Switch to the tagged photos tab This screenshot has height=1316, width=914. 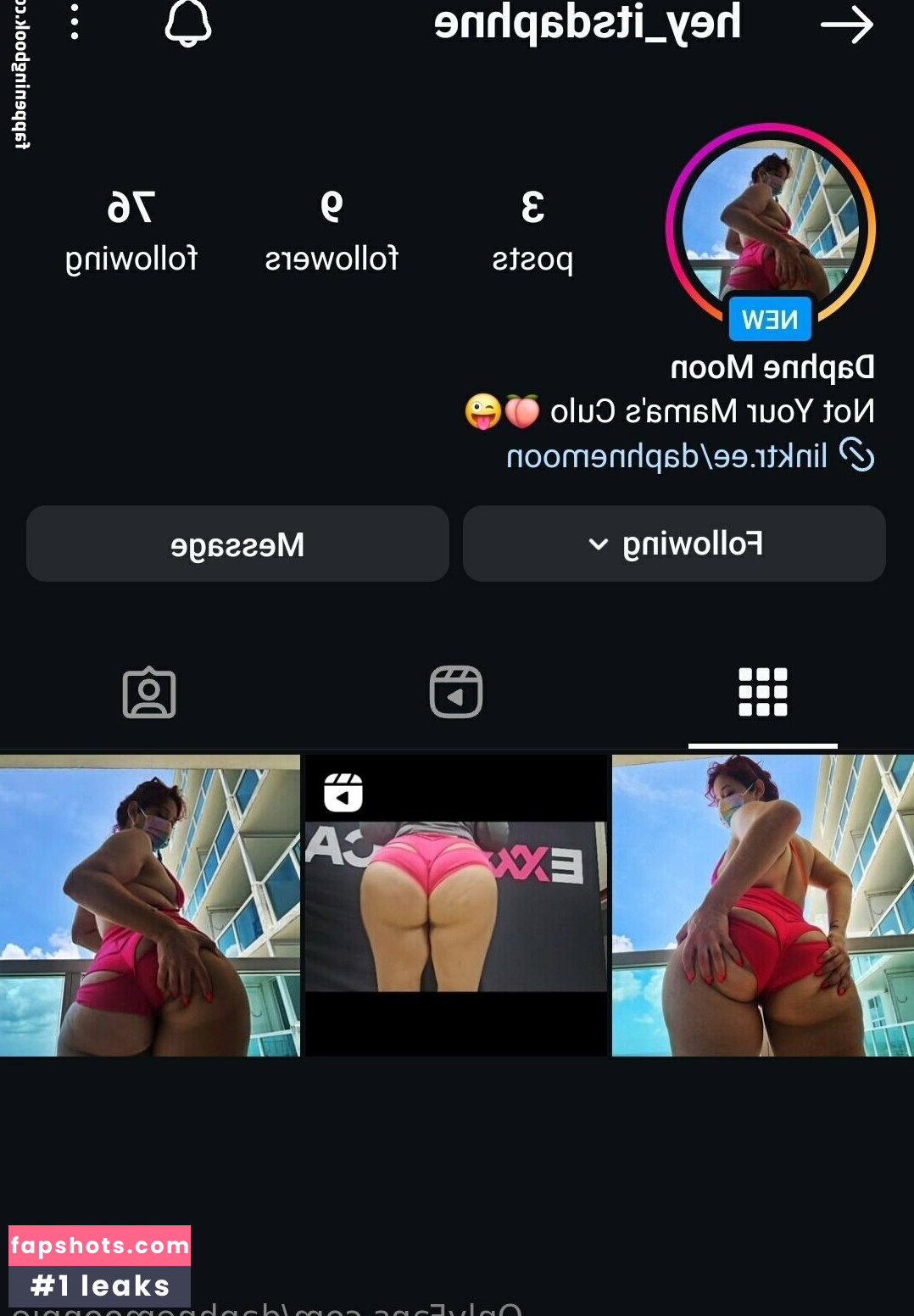click(x=149, y=693)
